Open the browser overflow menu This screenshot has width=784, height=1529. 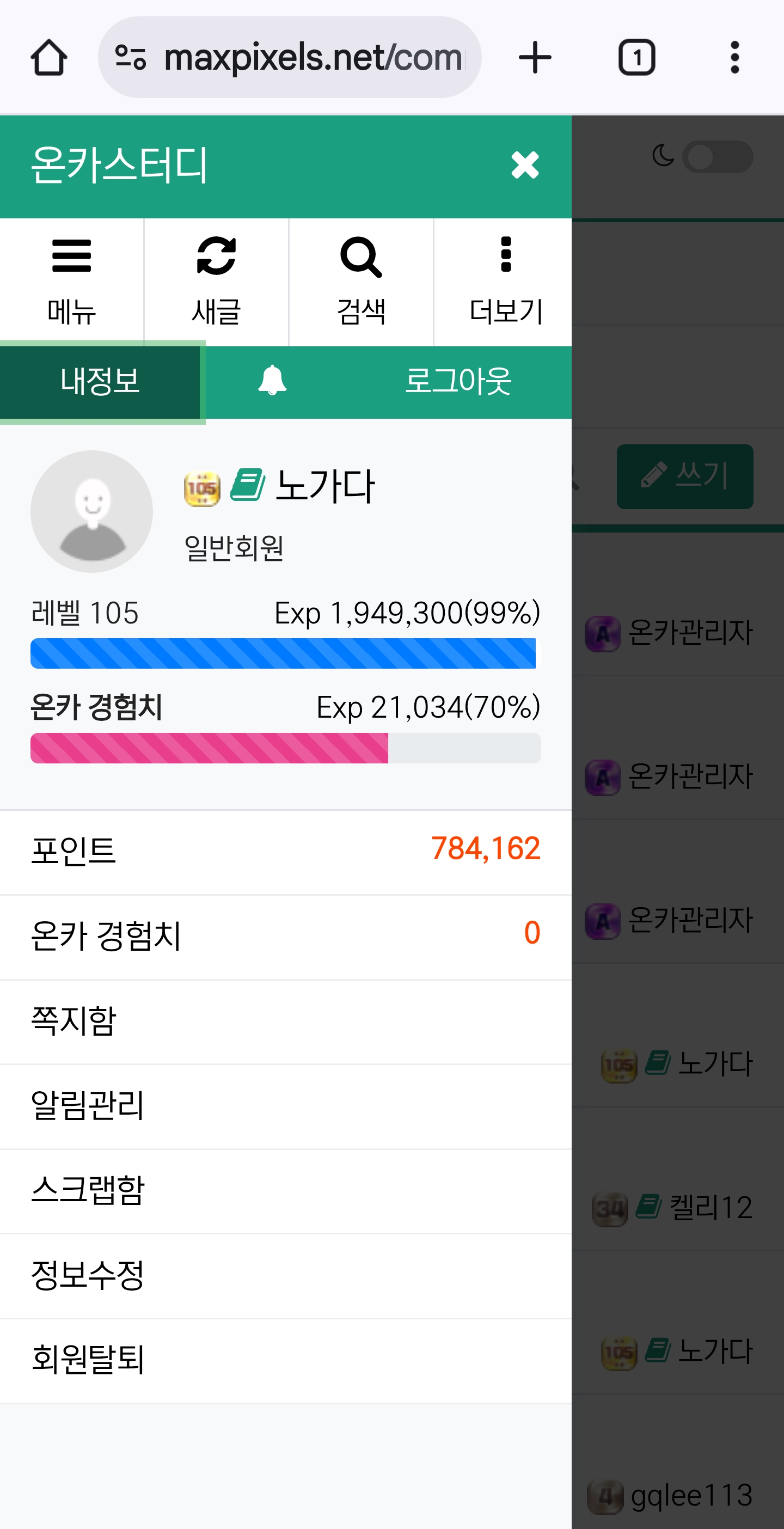735,58
